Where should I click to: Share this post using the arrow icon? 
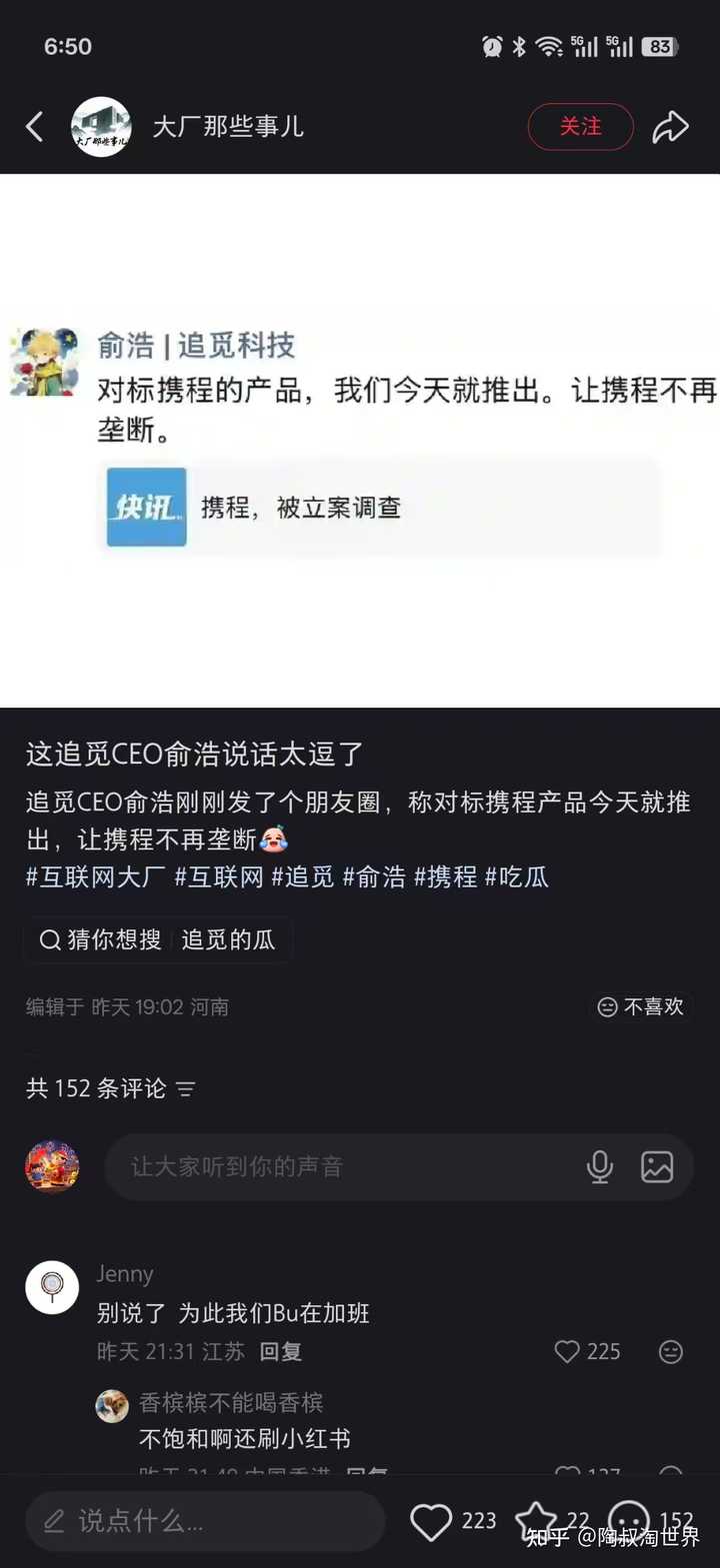point(670,127)
